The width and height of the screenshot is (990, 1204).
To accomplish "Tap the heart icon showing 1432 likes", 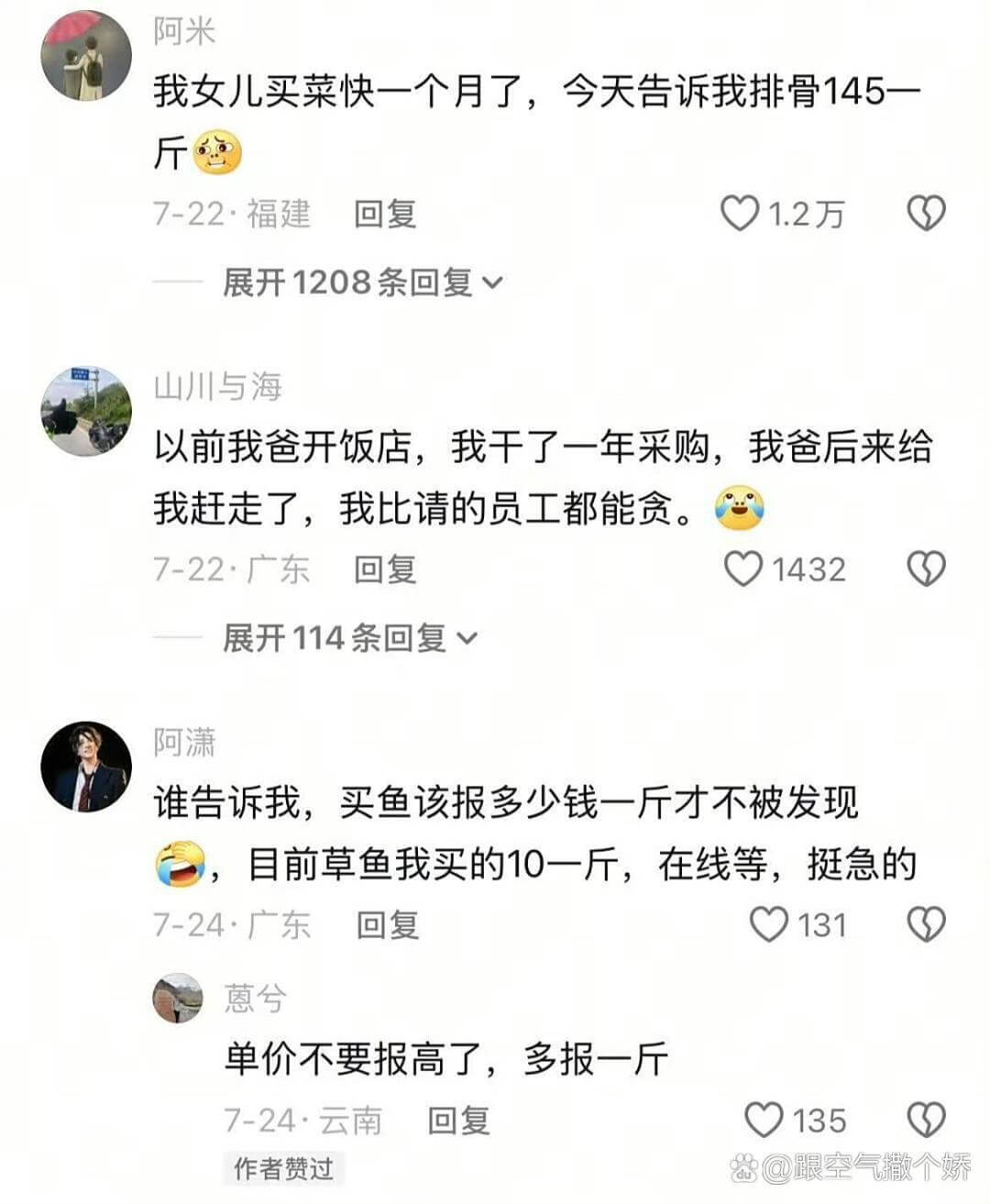I will pyautogui.click(x=742, y=569).
